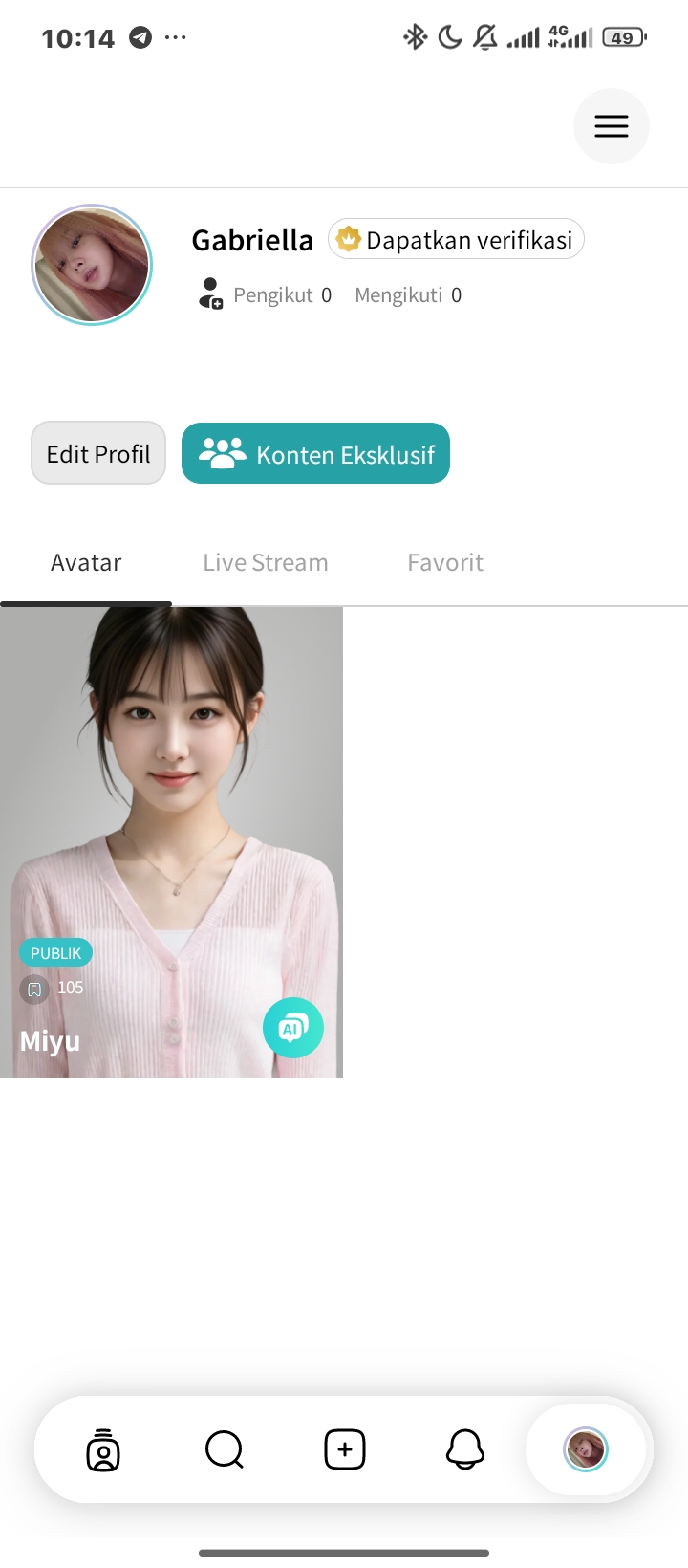Go to profile tab in bottom navigation

click(586, 1449)
